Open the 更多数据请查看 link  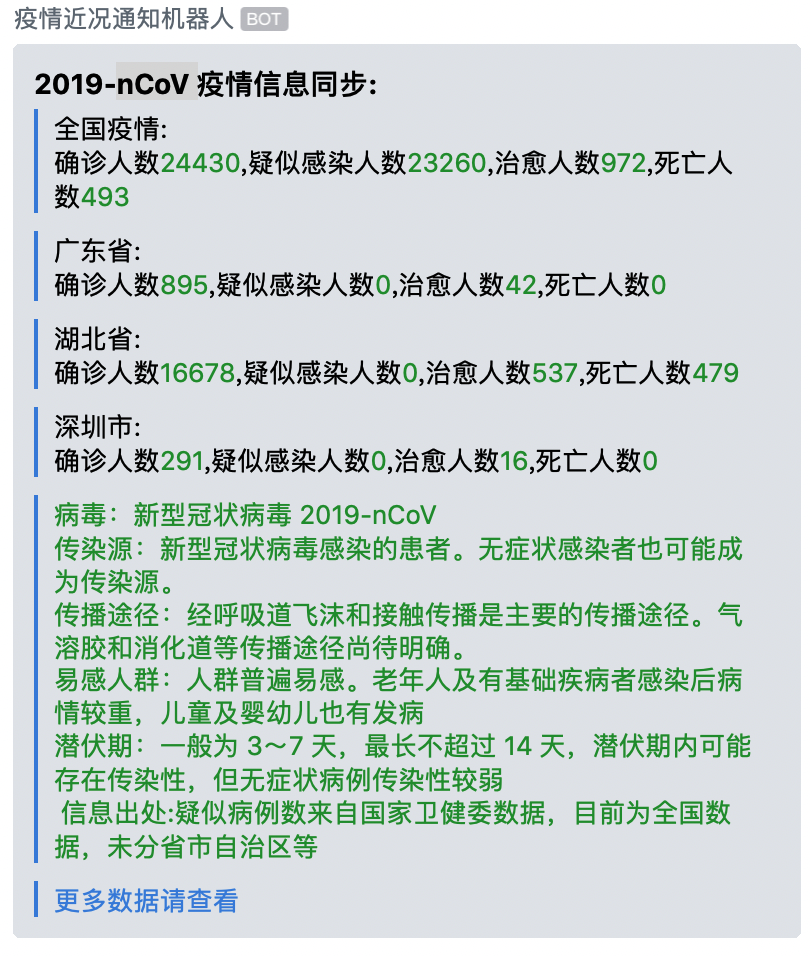tap(146, 901)
